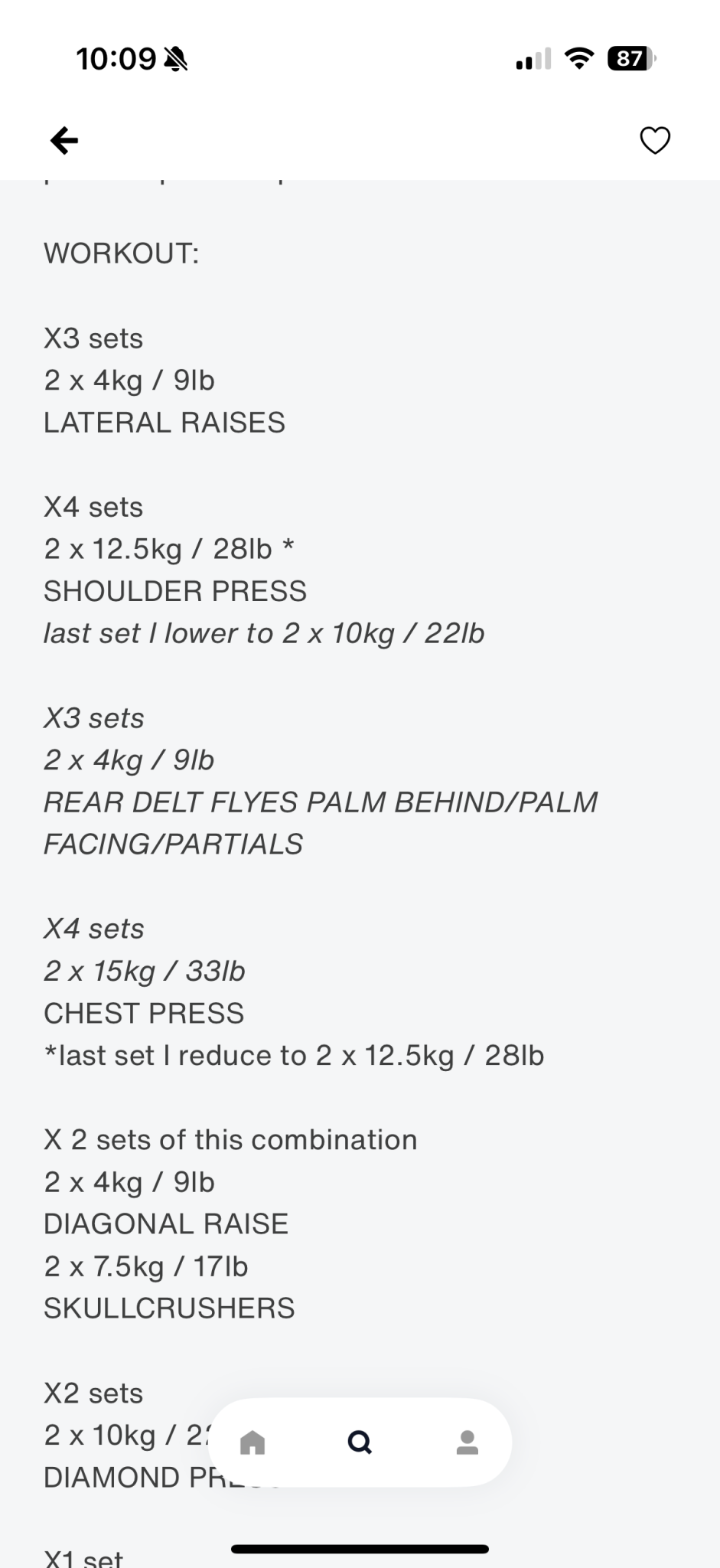Favorite this workout with the heart icon
Screen dimensions: 720x1568
click(655, 140)
